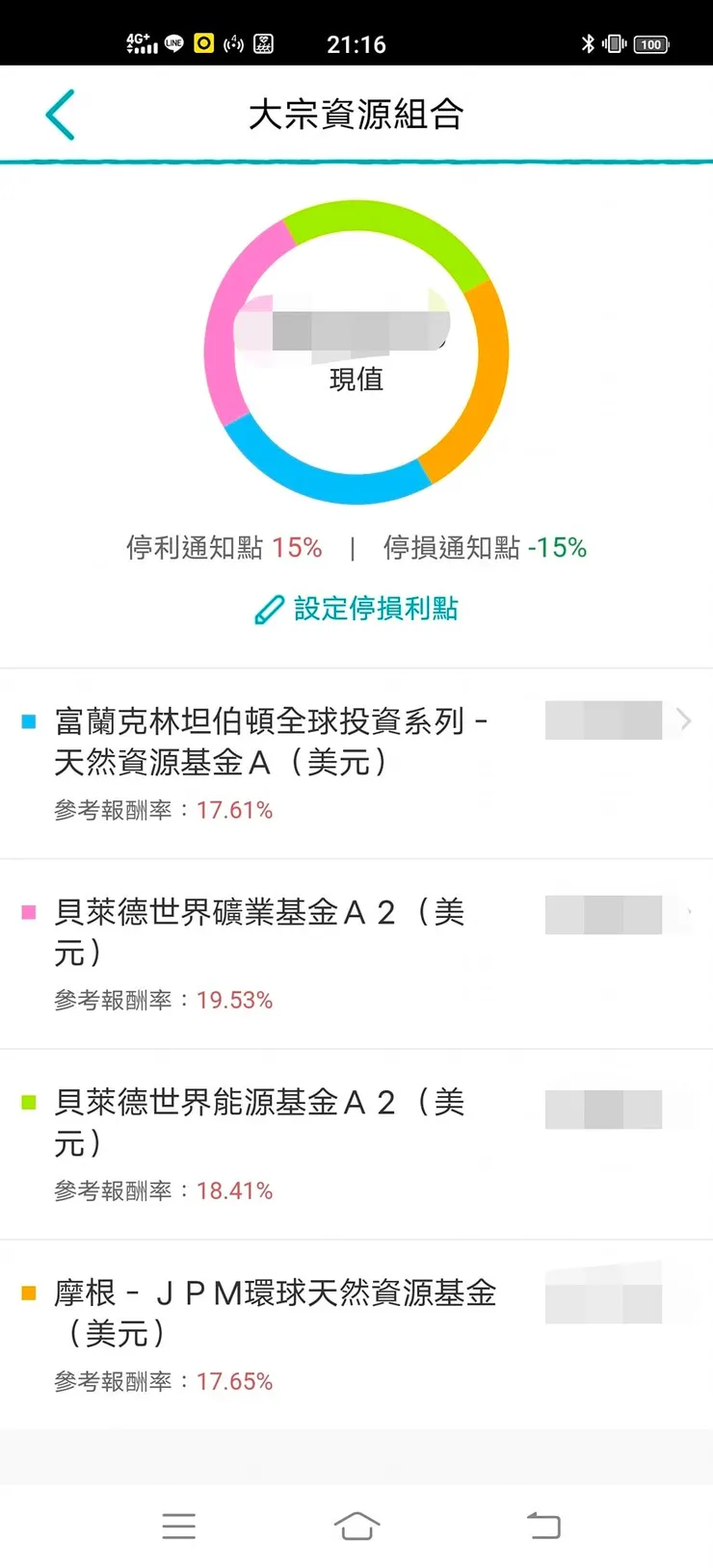Open the LINE icon in the status bar
The height and width of the screenshot is (1568, 713).
pos(173,43)
